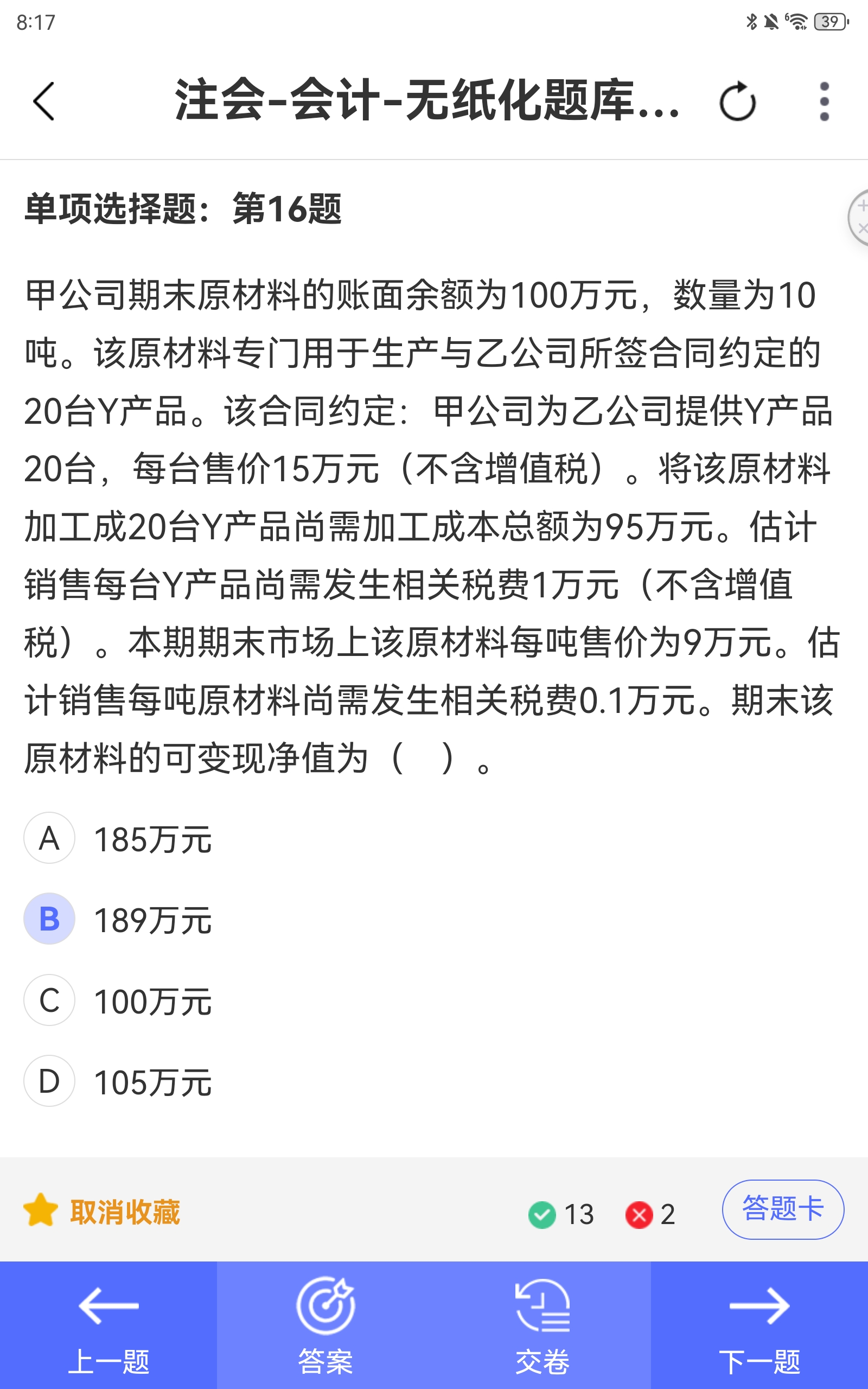Open the 答题卡 answer sheet
The image size is (868, 1389).
pos(783,1209)
